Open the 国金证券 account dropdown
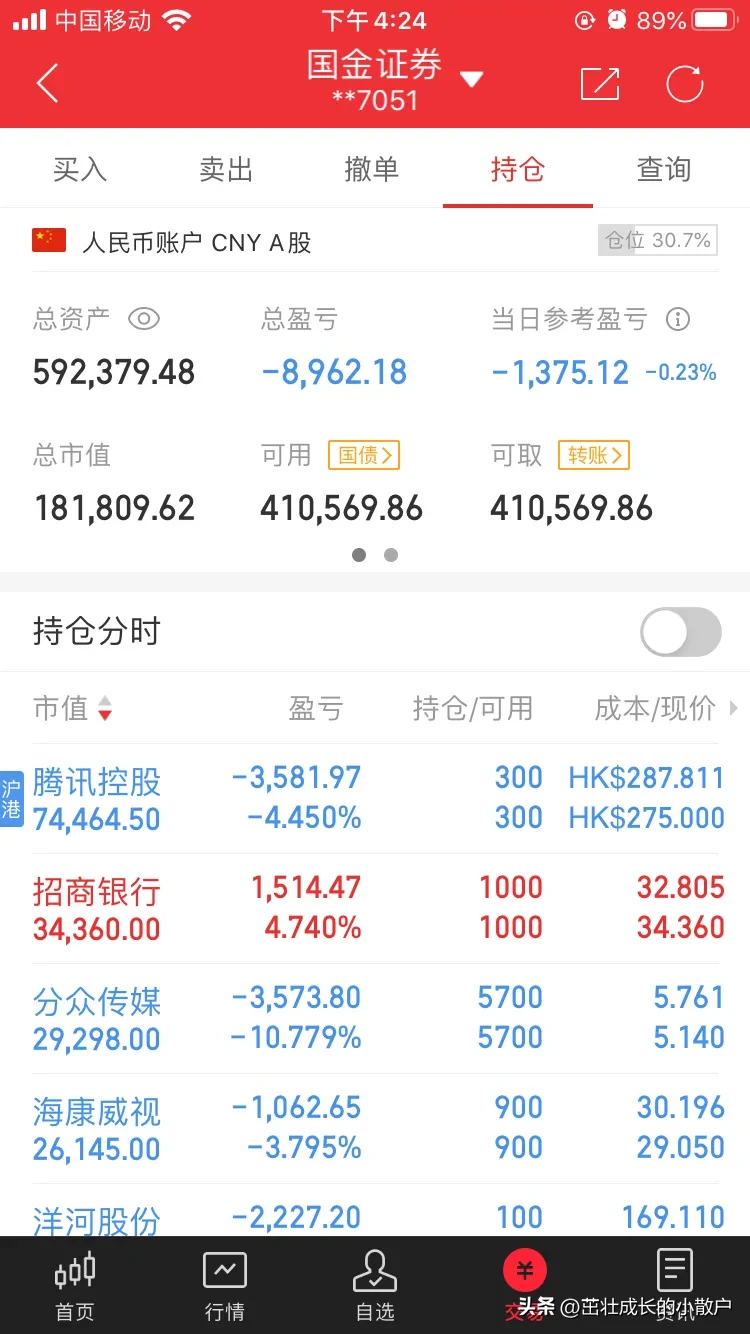The height and width of the screenshot is (1334, 750). pyautogui.click(x=471, y=79)
